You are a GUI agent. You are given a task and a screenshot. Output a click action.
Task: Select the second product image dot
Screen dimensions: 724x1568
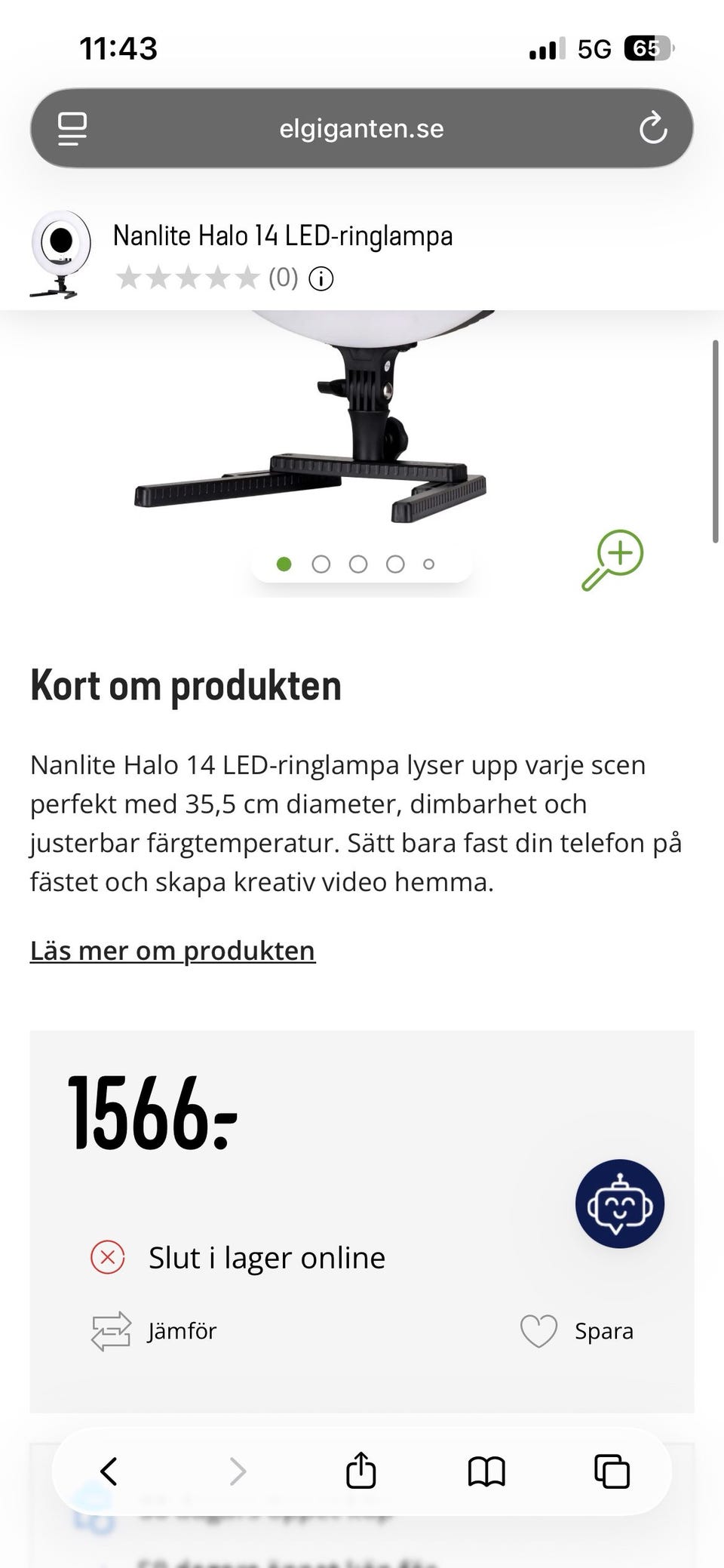tap(322, 563)
